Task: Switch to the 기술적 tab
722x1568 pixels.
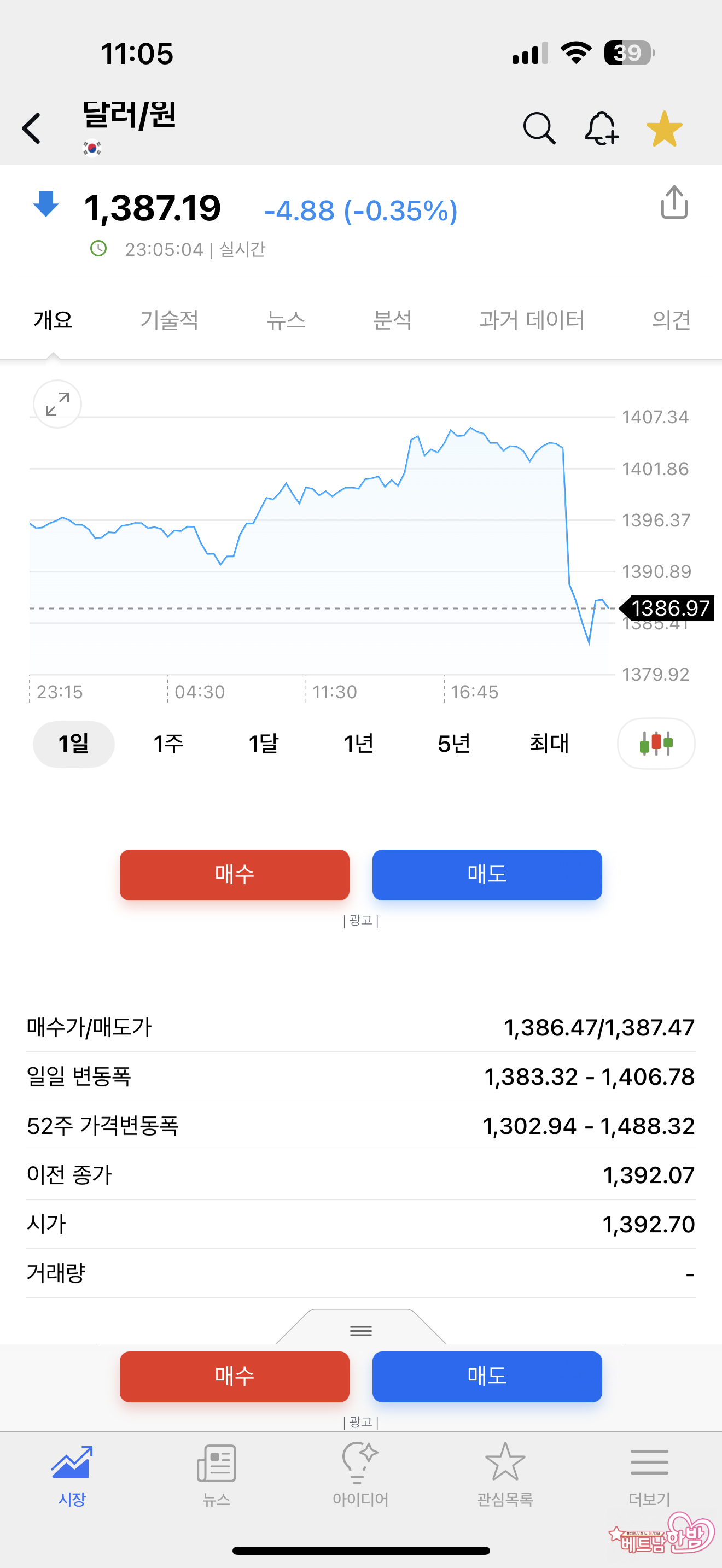Action: click(x=169, y=320)
